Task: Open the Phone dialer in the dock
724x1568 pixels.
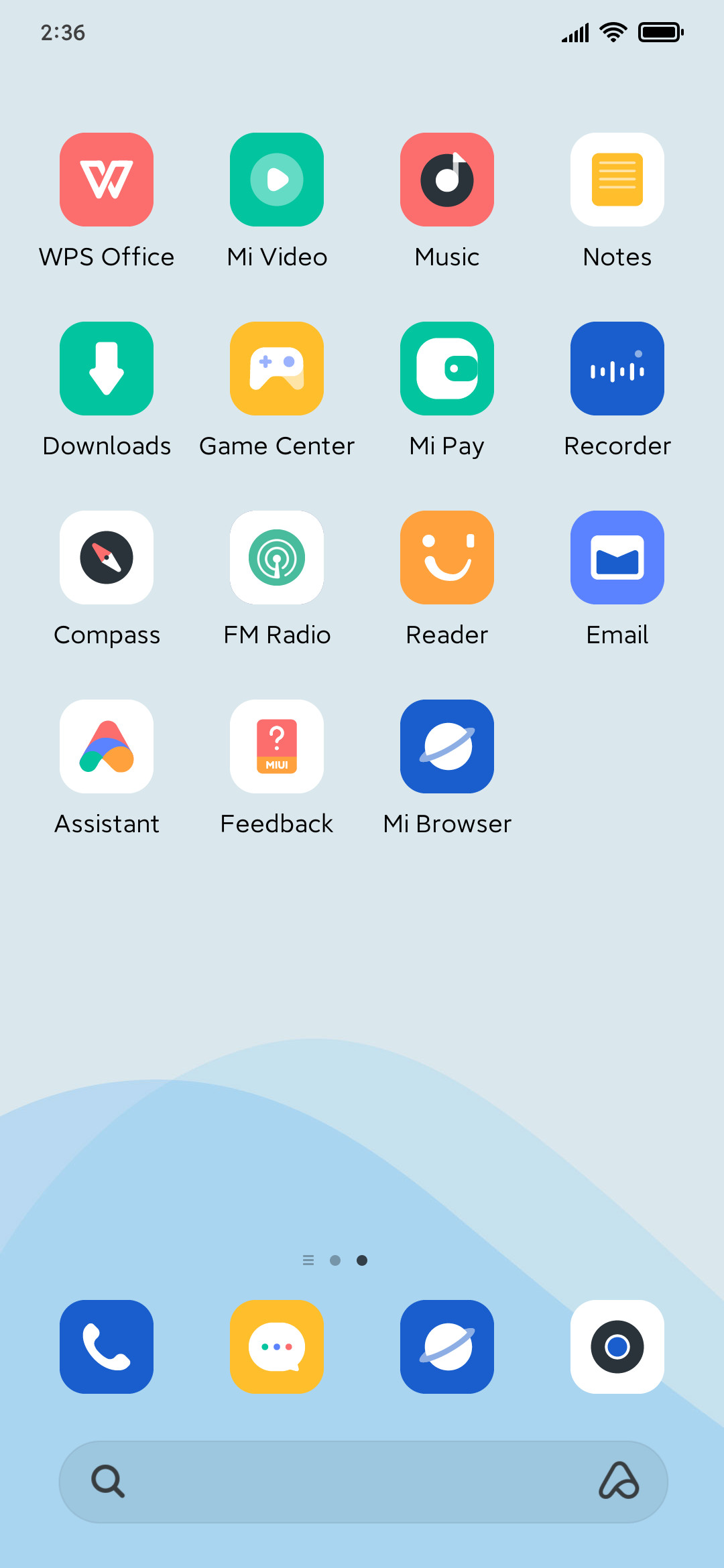Action: click(x=107, y=1347)
